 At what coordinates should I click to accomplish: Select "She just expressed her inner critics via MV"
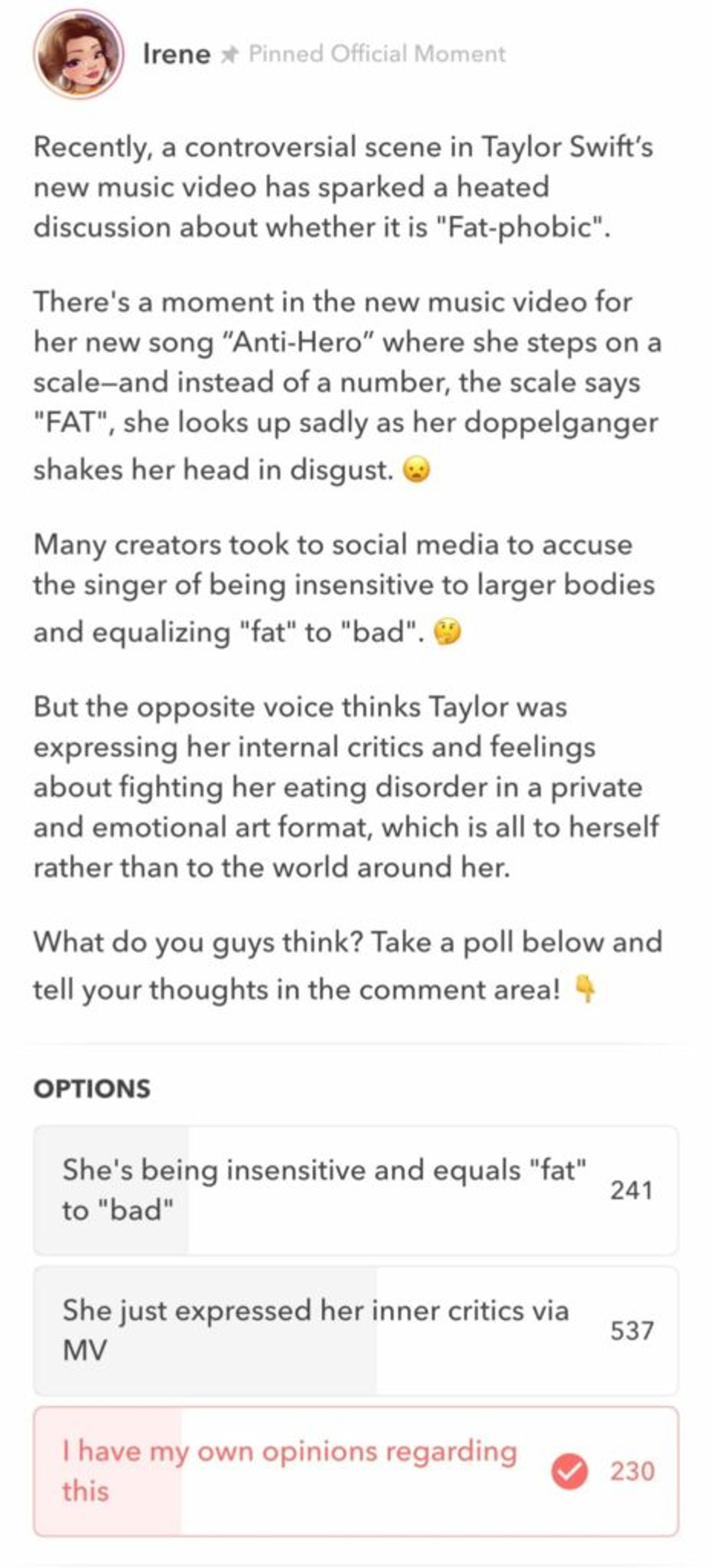[x=355, y=1331]
